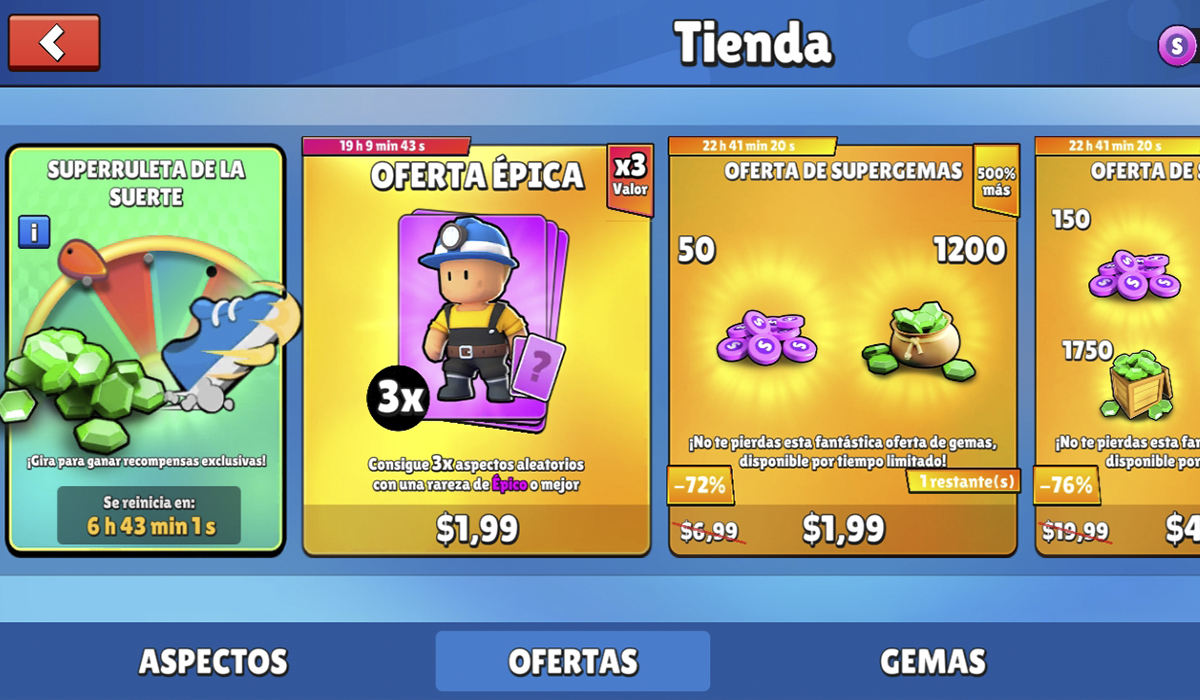Viewport: 1200px width, 700px height.
Task: Tap the purple coin balance icon
Action: click(x=1178, y=45)
